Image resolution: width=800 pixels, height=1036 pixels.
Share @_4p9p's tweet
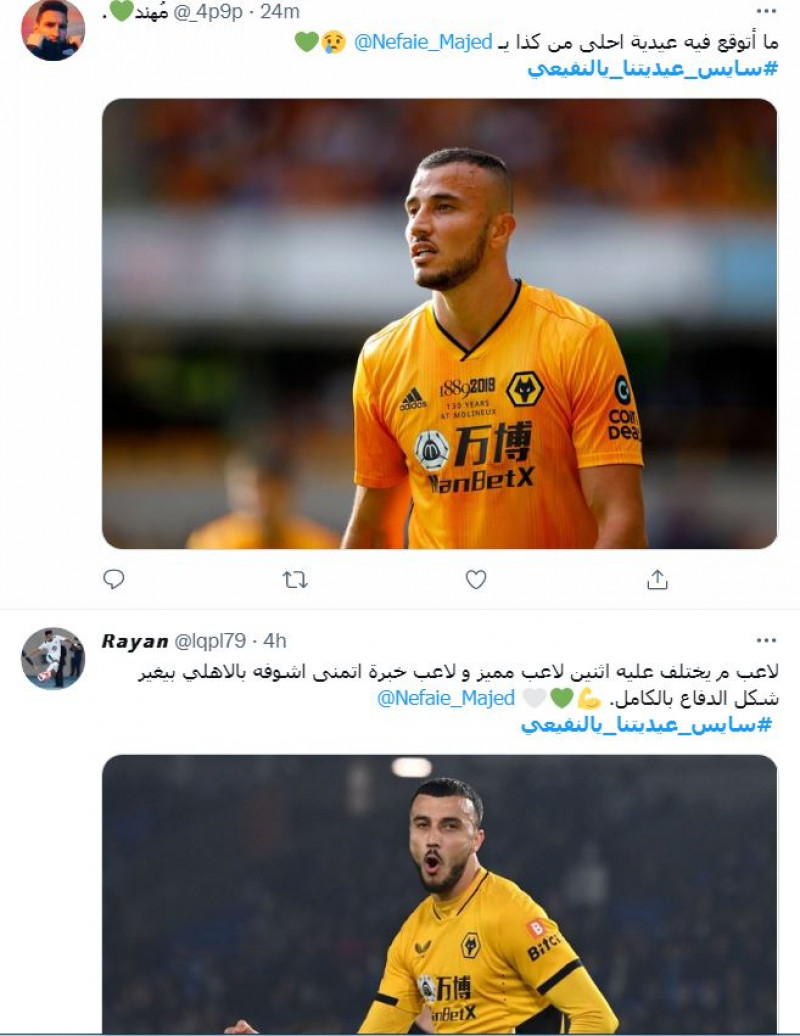tap(657, 579)
